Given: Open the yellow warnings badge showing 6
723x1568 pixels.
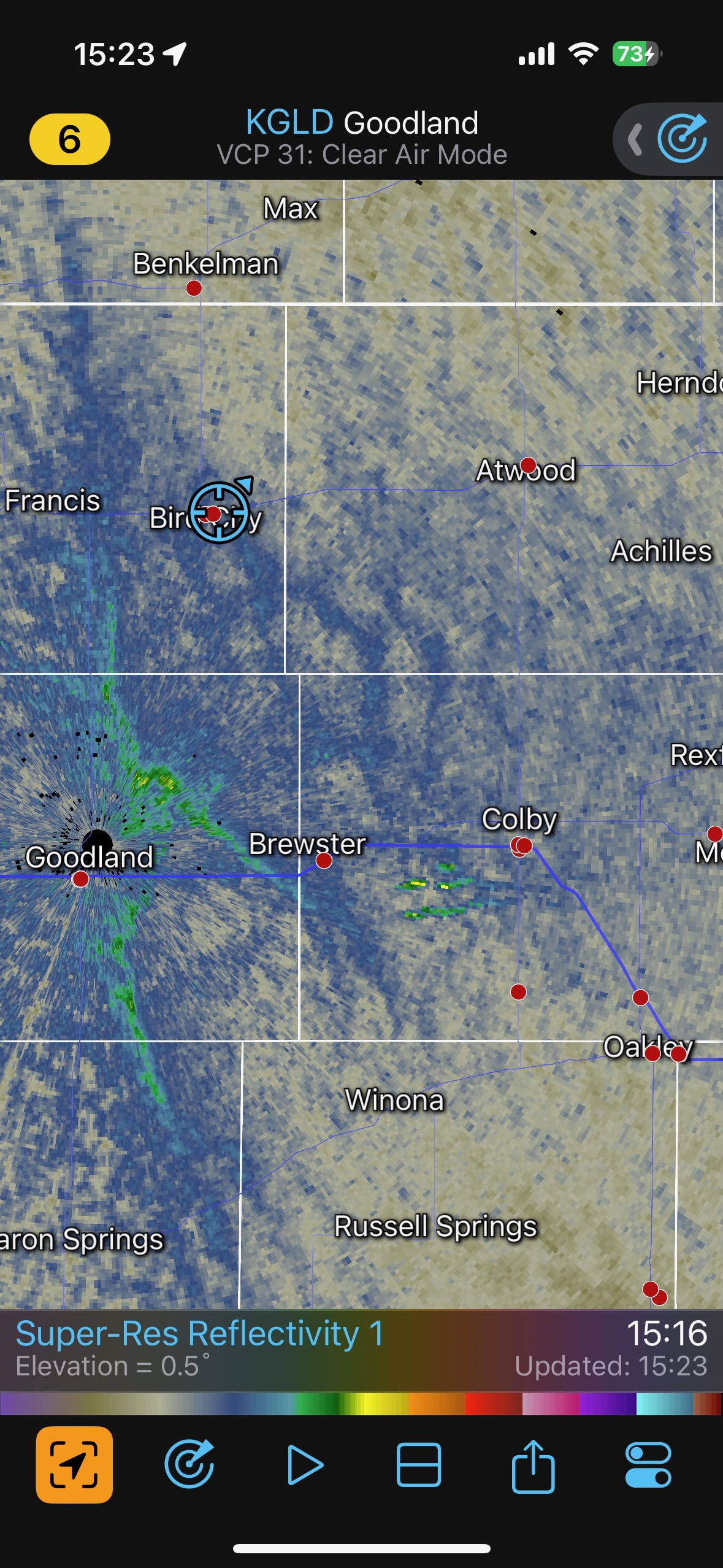Looking at the screenshot, I should (69, 139).
